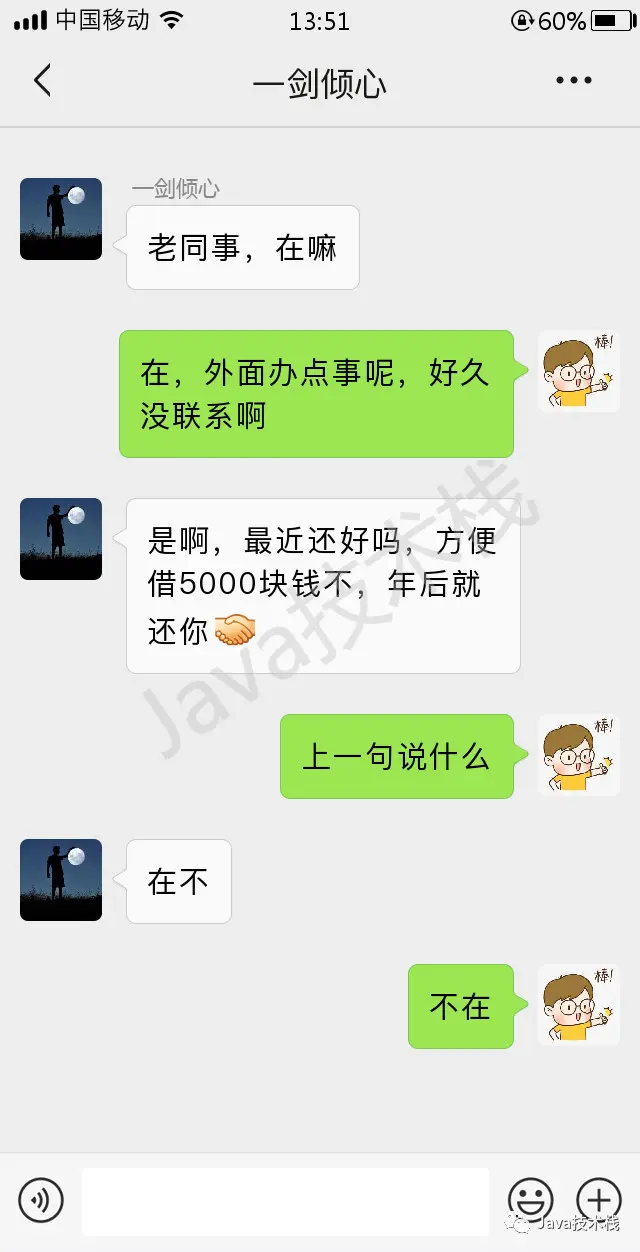Open 一剑倾心's avatar beside 老同事，在嘛

[61, 219]
